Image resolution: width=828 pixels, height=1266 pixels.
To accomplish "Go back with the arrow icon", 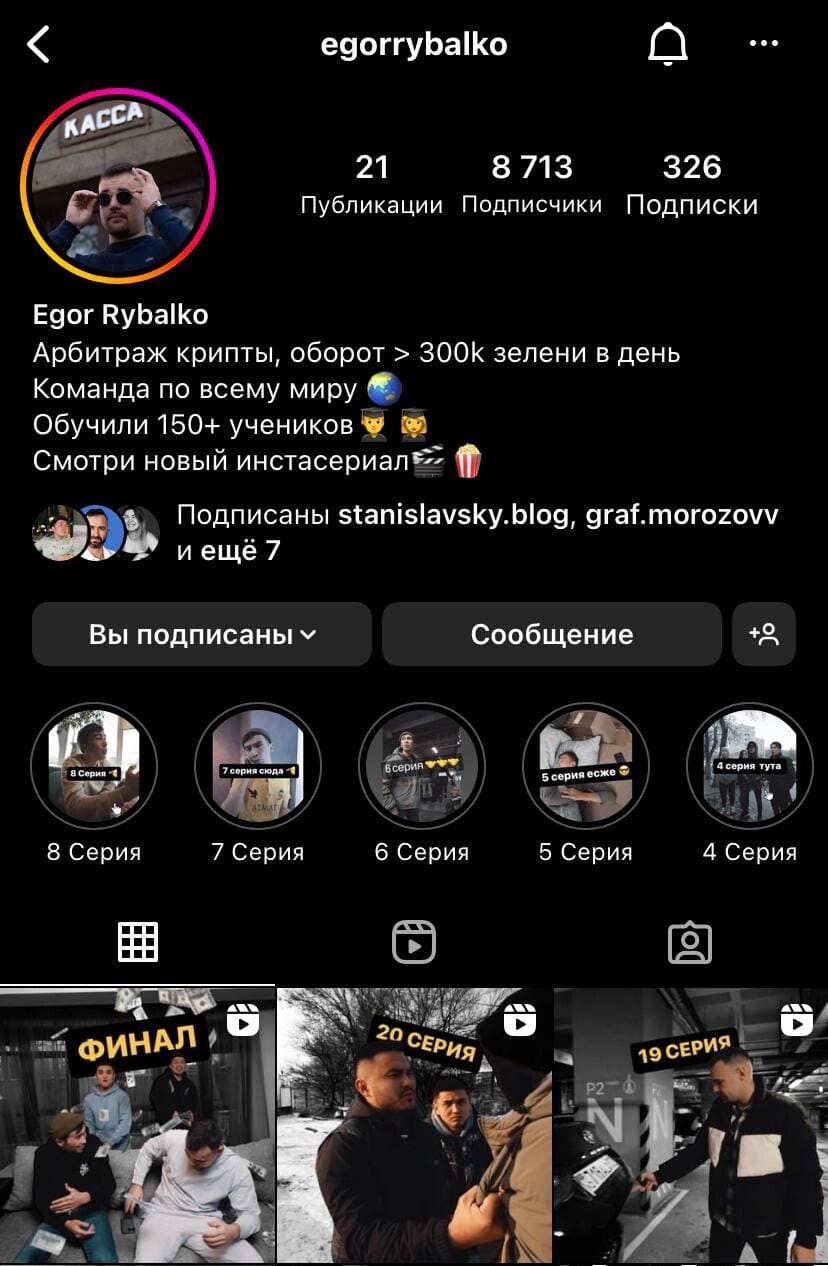I will 38,45.
